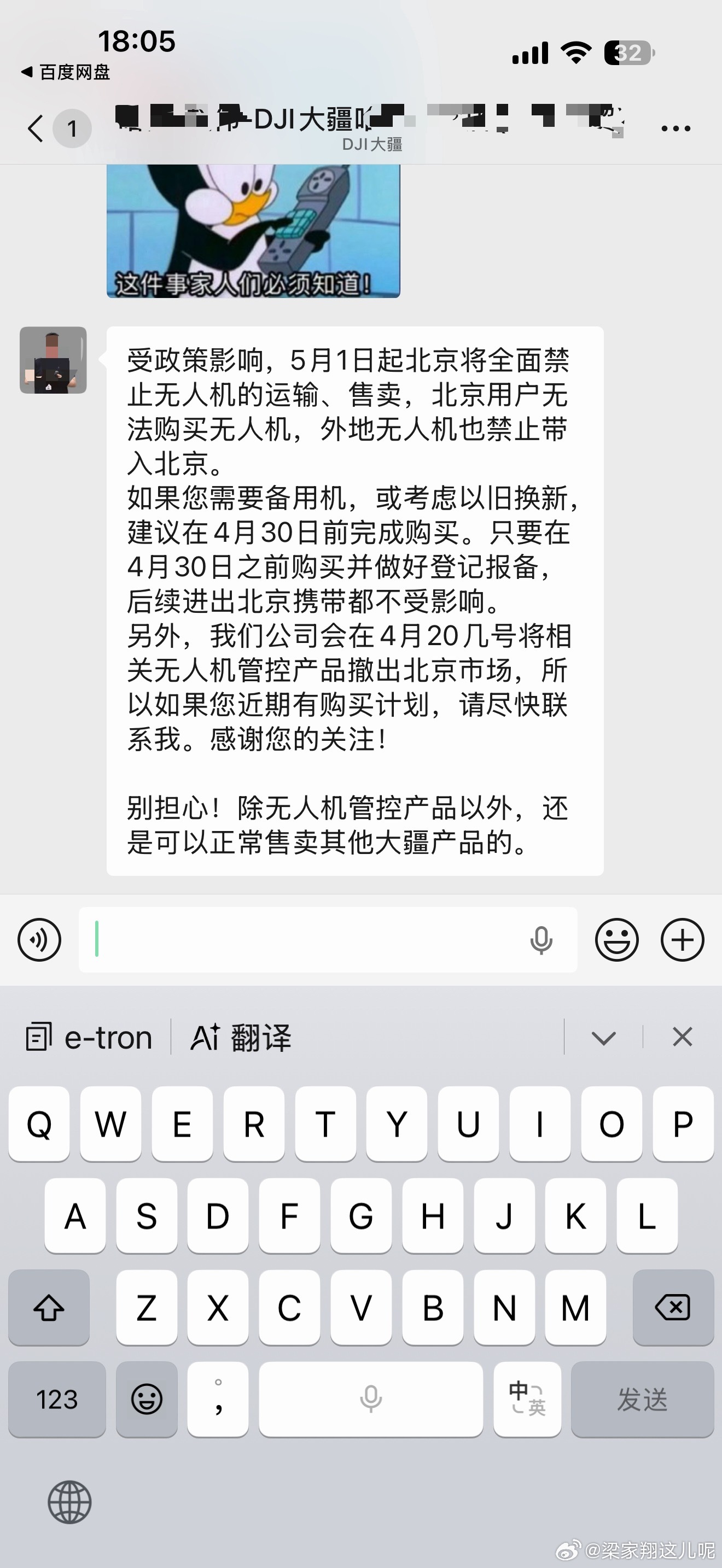Dismiss suggestions with the X button

tap(682, 1038)
